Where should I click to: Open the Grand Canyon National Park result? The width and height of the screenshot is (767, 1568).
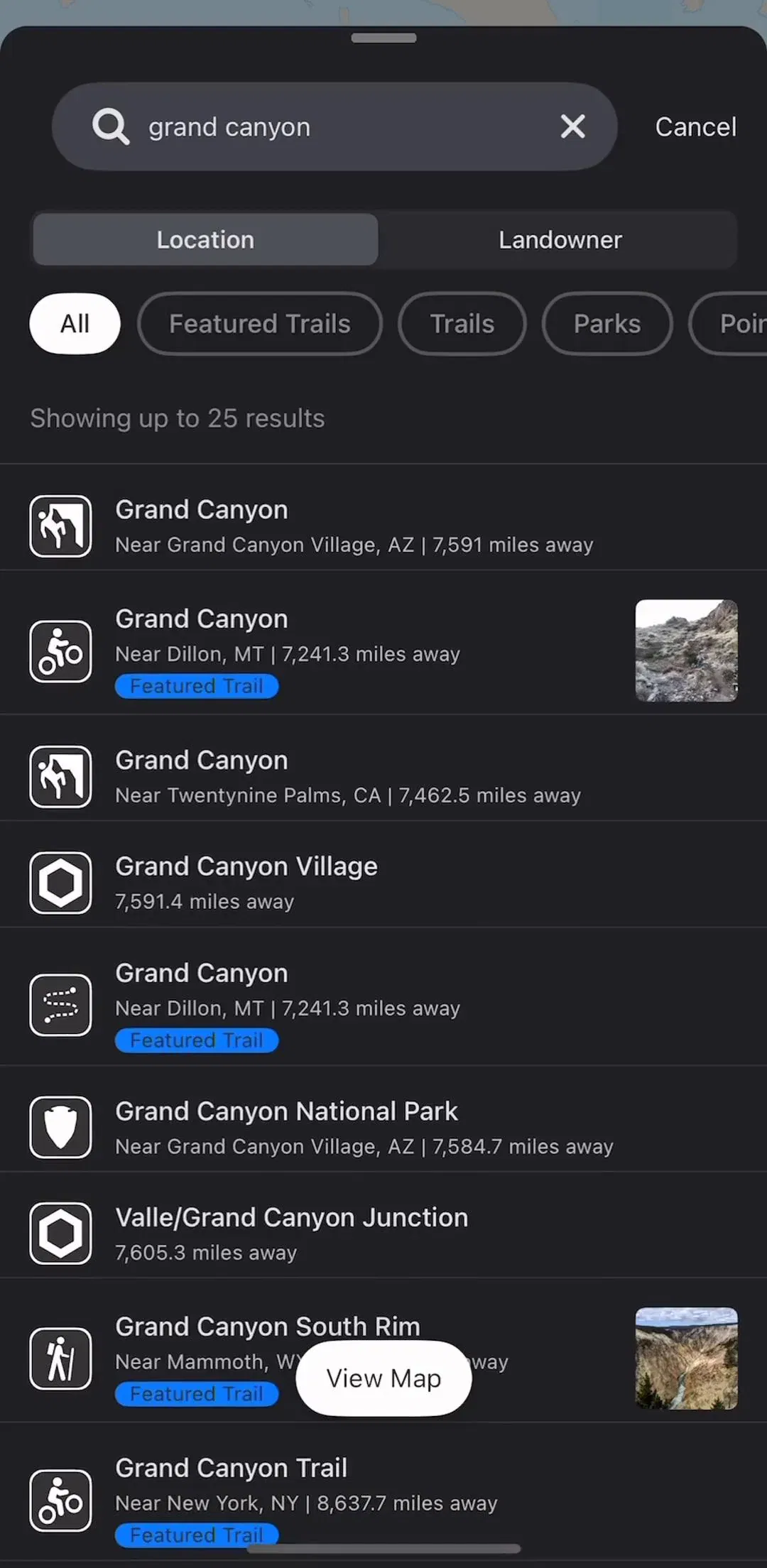coord(383,1128)
